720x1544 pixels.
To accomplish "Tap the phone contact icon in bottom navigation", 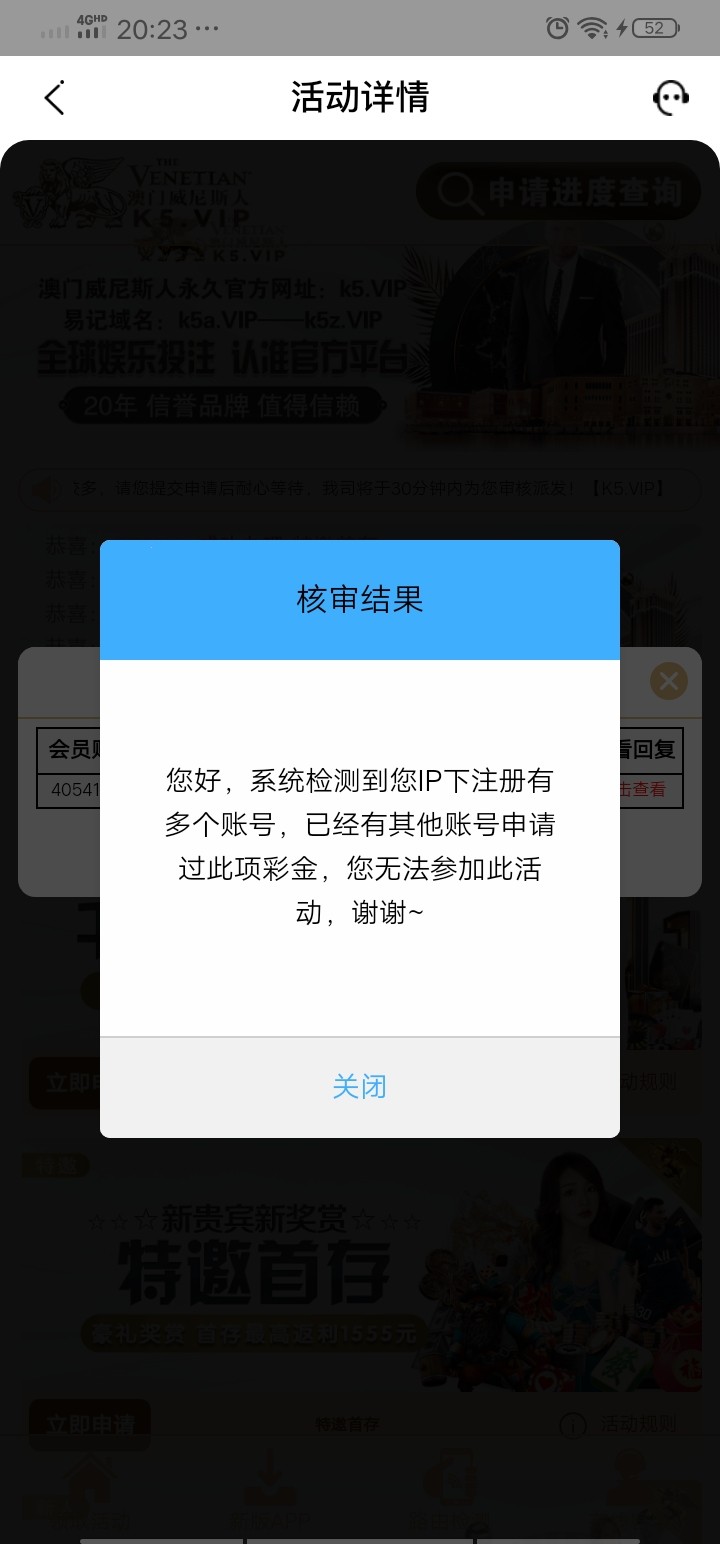I will pyautogui.click(x=452, y=1475).
